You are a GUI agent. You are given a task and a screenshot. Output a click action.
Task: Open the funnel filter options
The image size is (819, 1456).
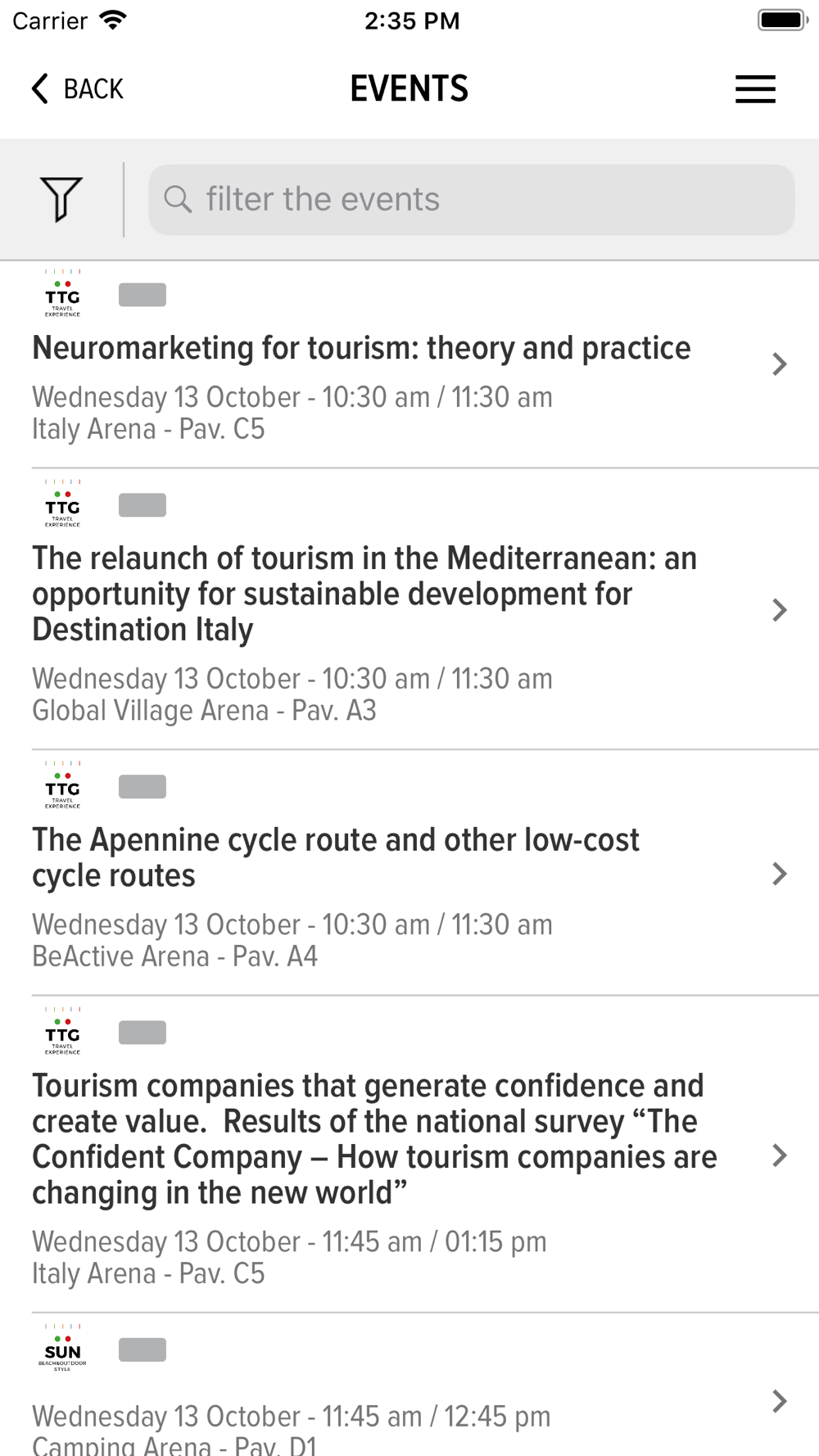[61, 199]
